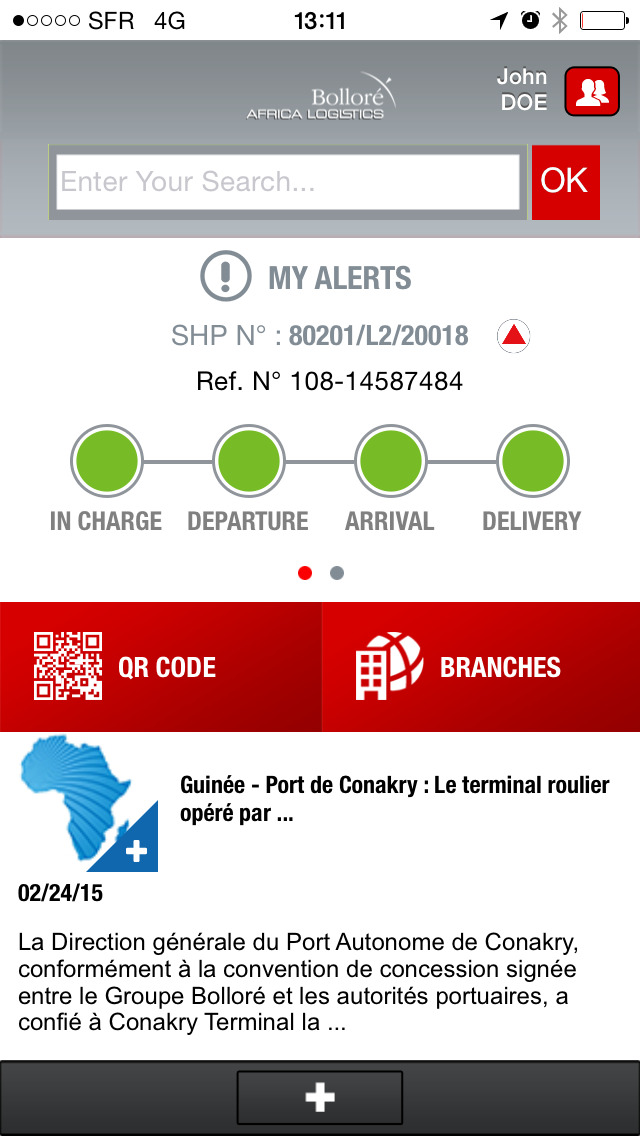
Task: Open the QR CODE scanner
Action: tap(160, 667)
